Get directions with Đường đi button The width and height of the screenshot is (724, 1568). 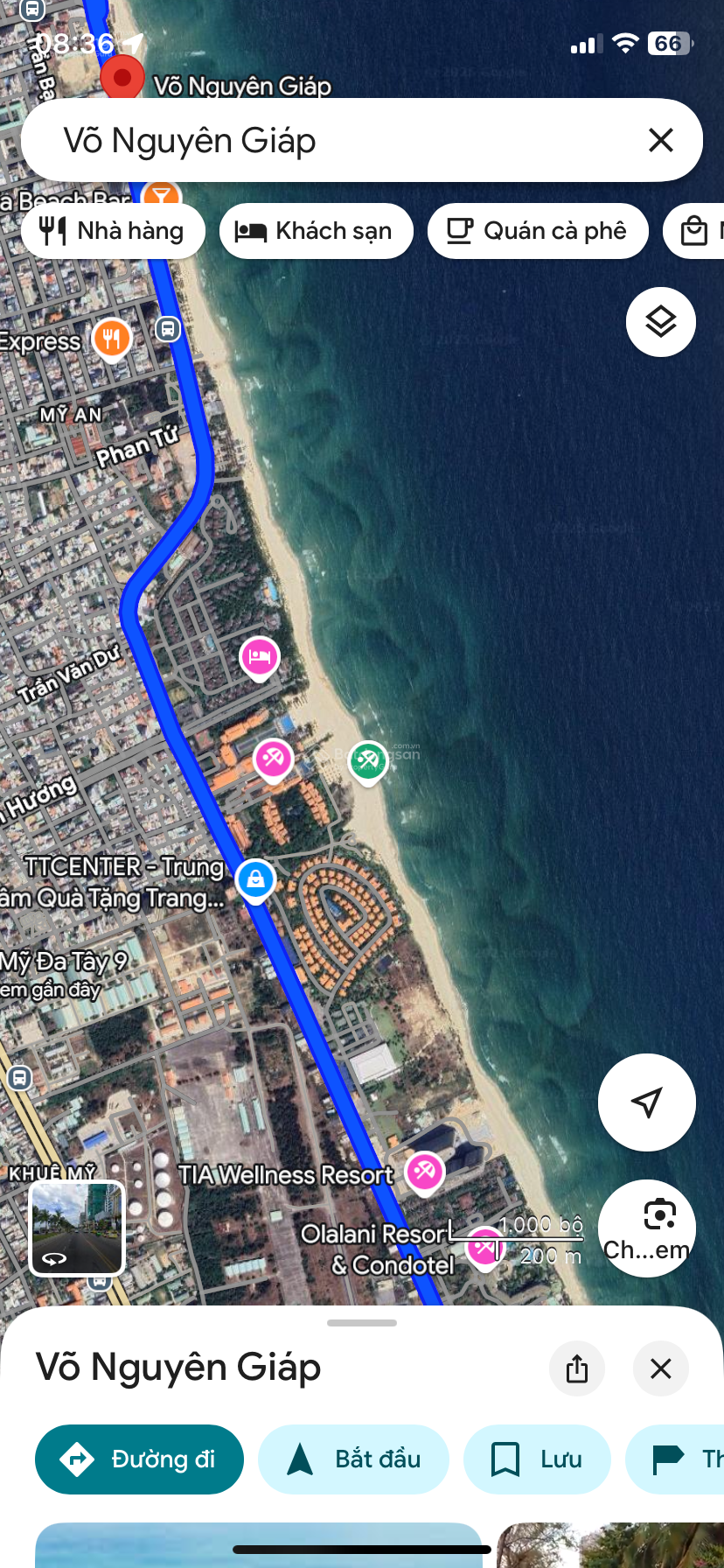pos(139,1459)
